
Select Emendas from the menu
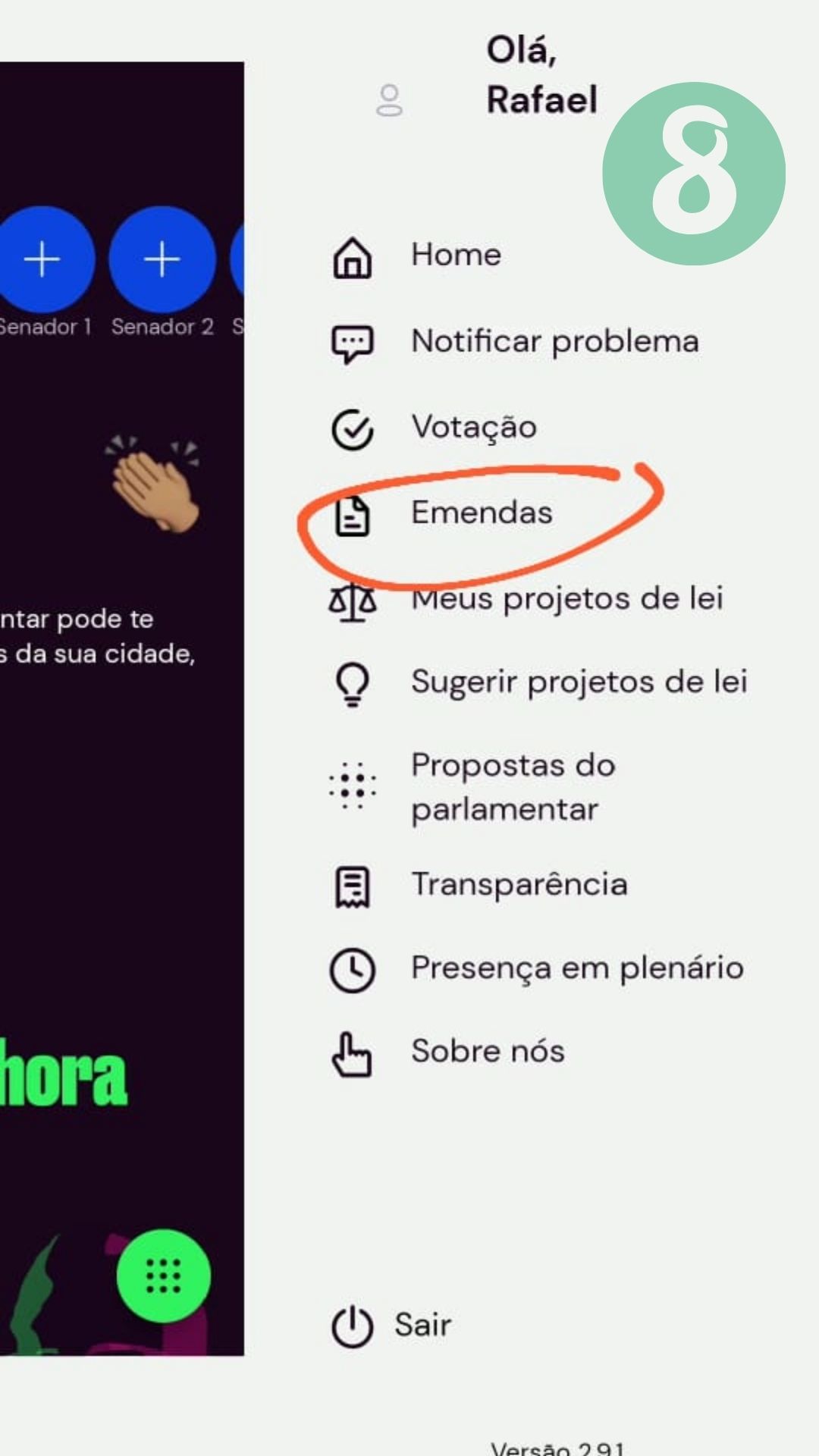click(481, 513)
